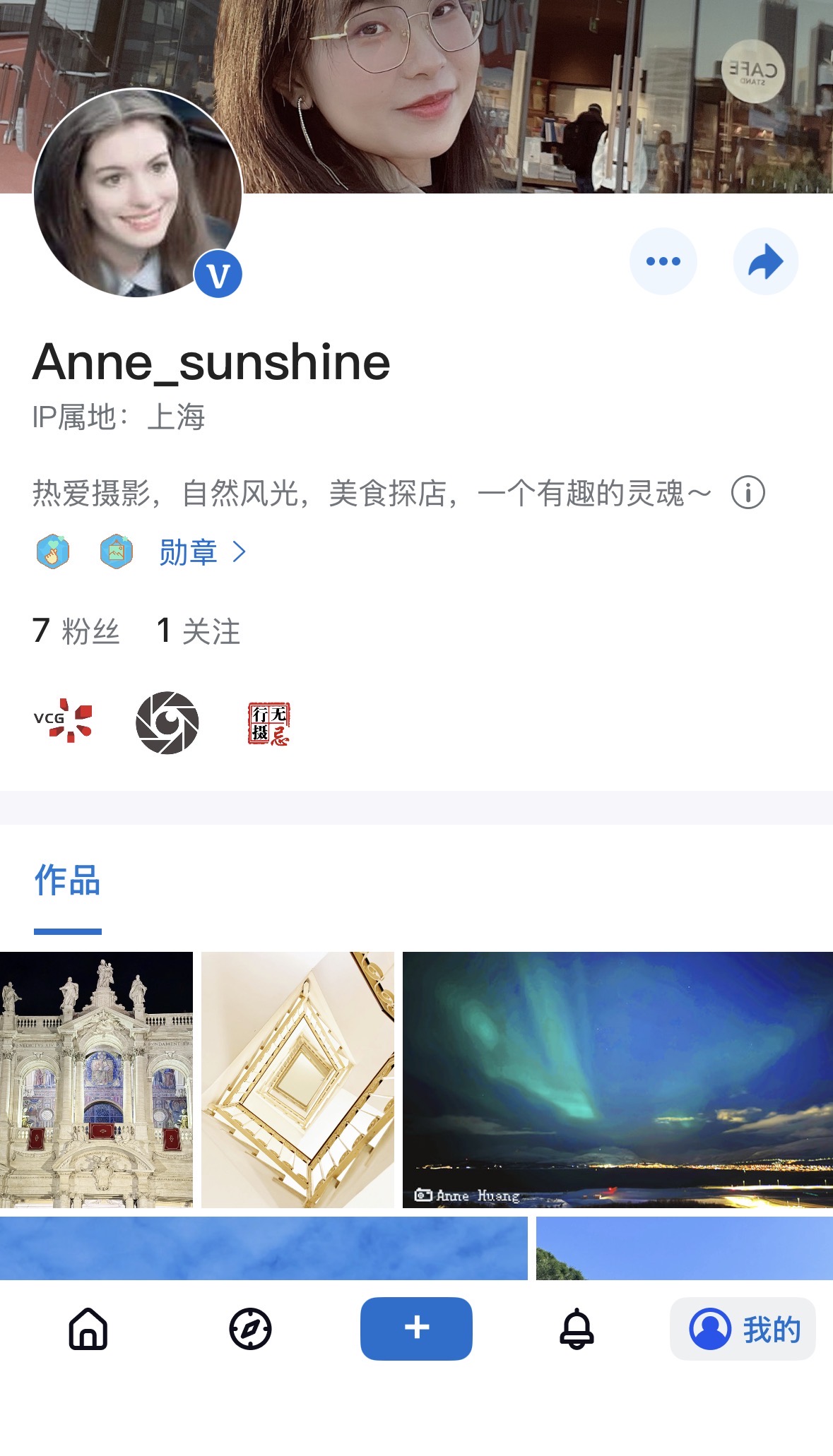Open the profile avatar photo

pos(137,193)
